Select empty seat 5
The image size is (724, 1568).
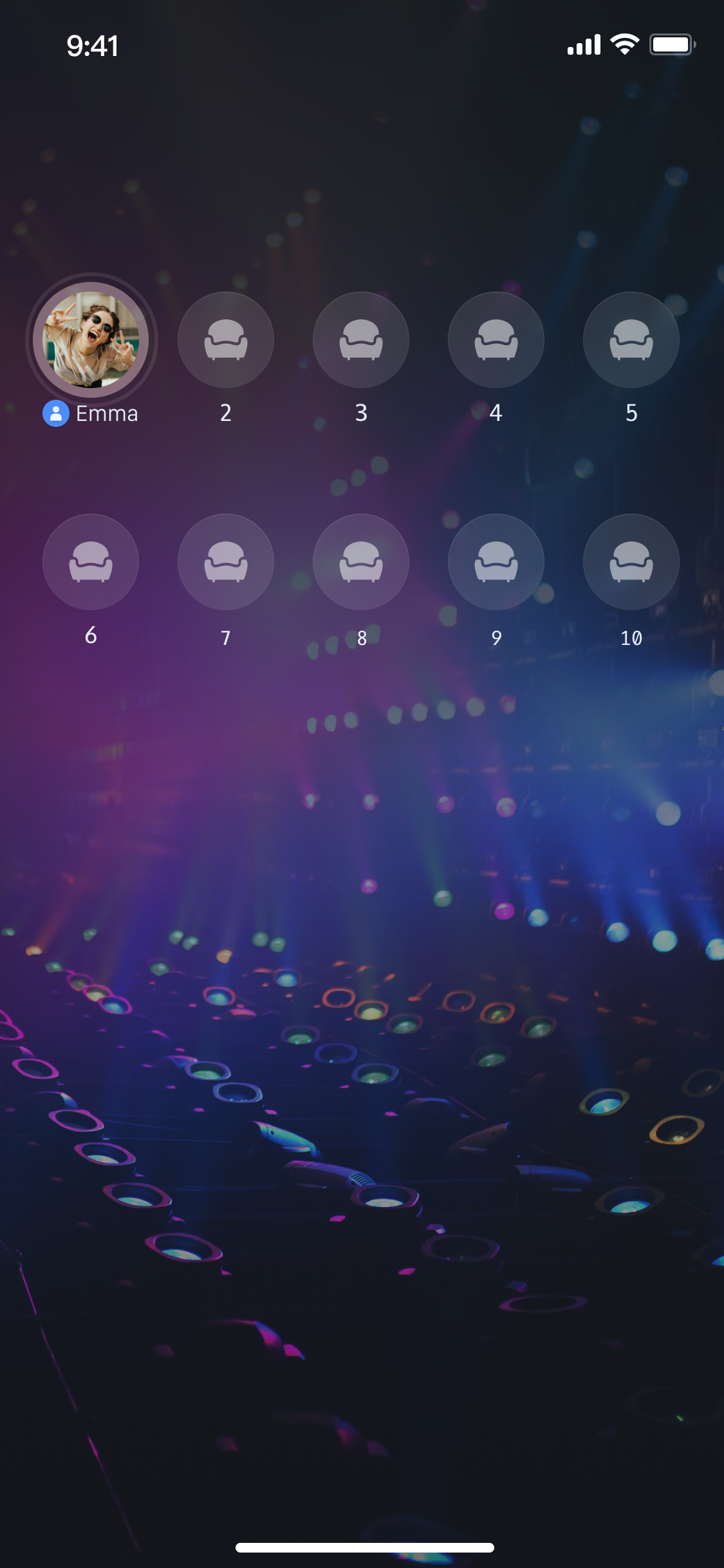[631, 340]
